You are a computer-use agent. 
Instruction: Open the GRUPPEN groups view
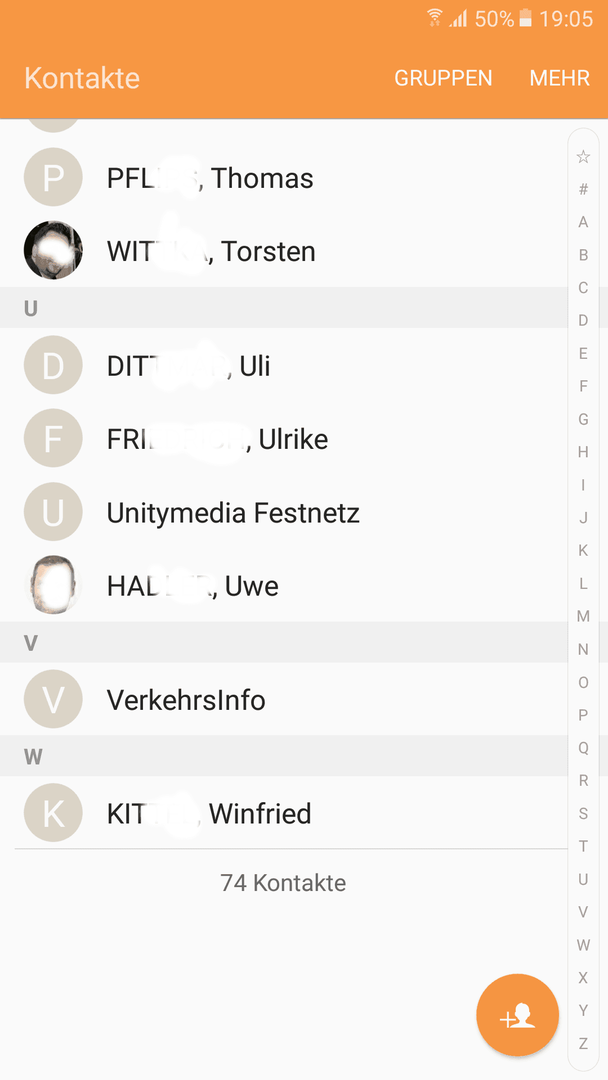coord(443,78)
